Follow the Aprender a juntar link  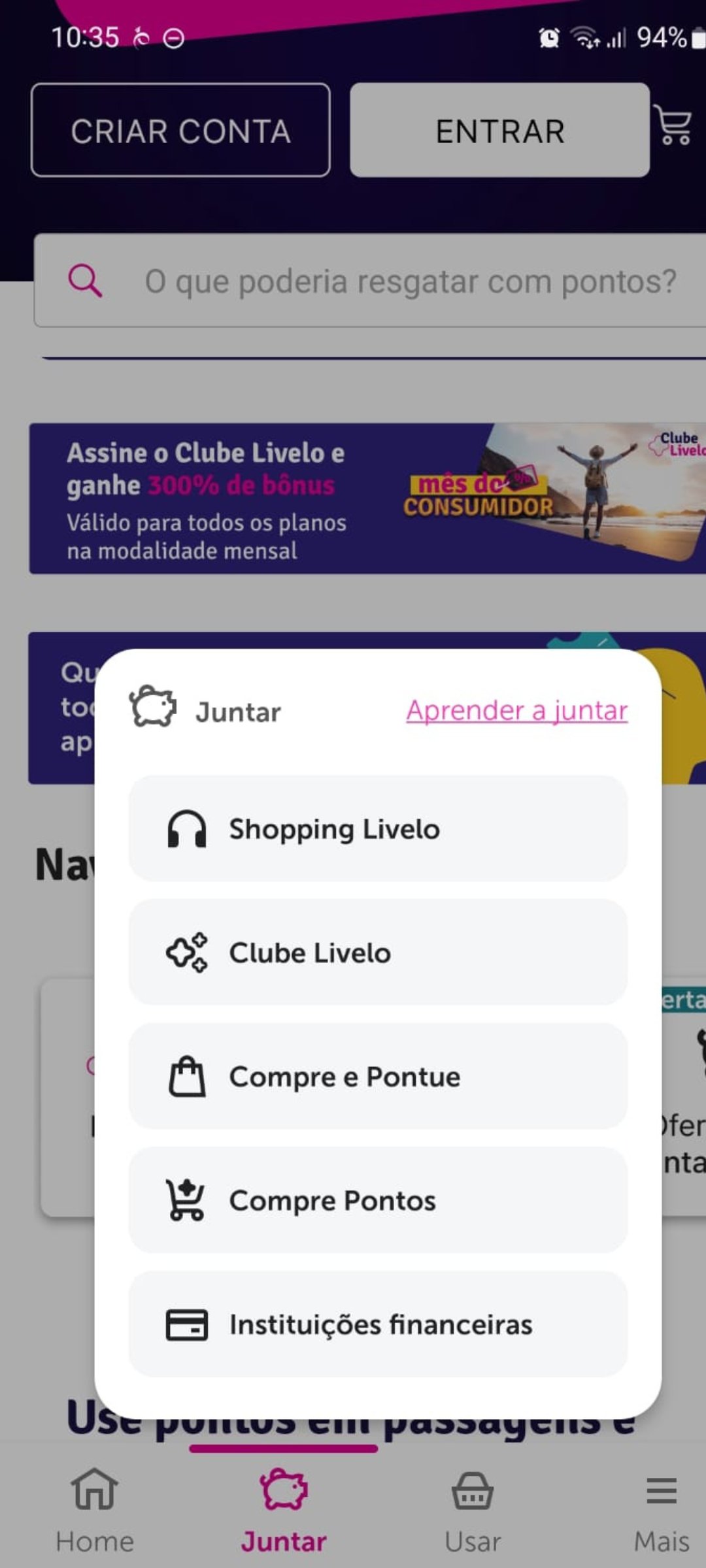click(516, 710)
